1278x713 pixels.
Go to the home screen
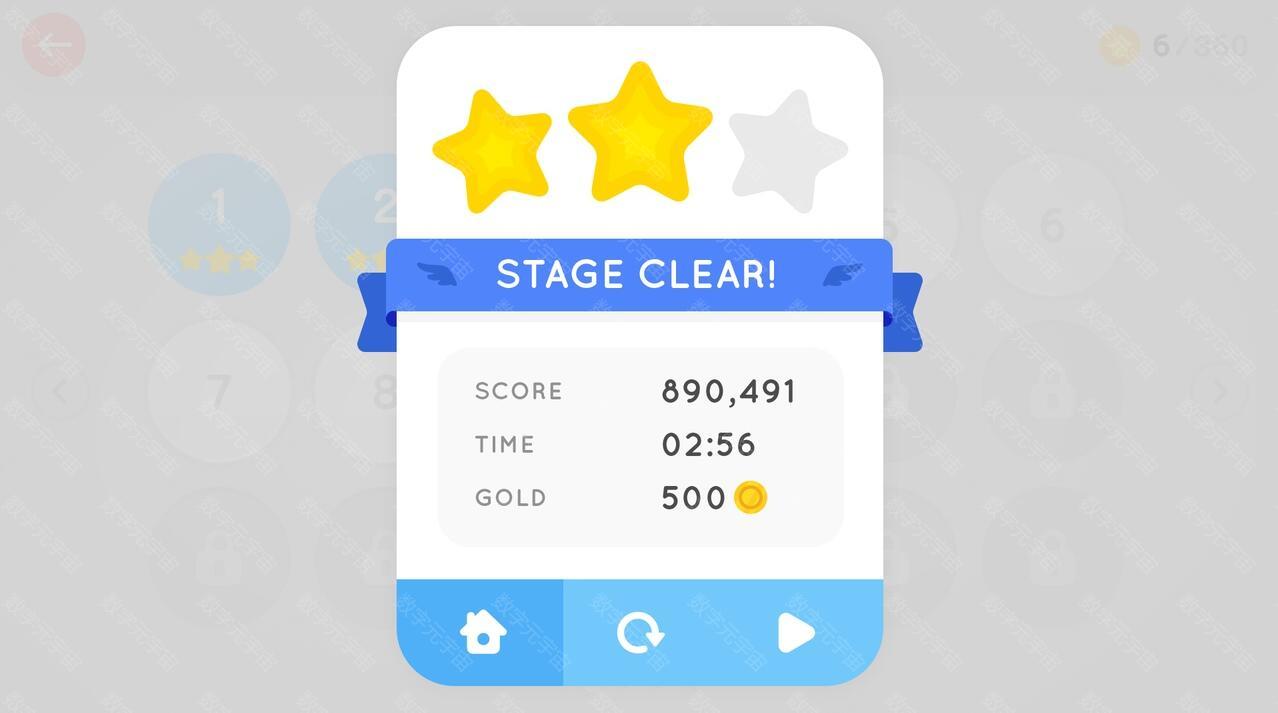(x=481, y=632)
